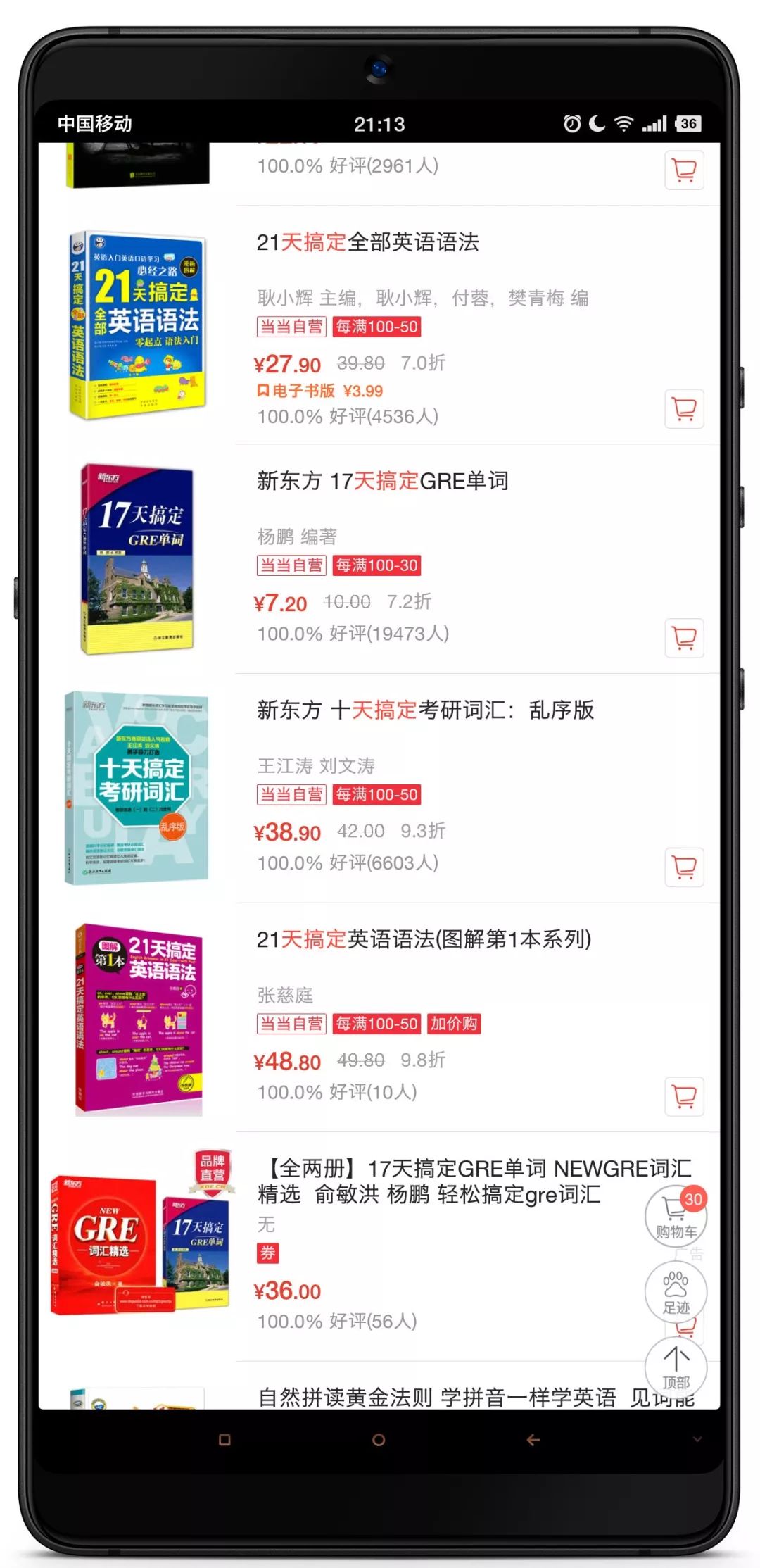The width and height of the screenshot is (760, 1568).
Task: Add 新东方 17天搞定GRE单词 to cart
Action: click(684, 638)
